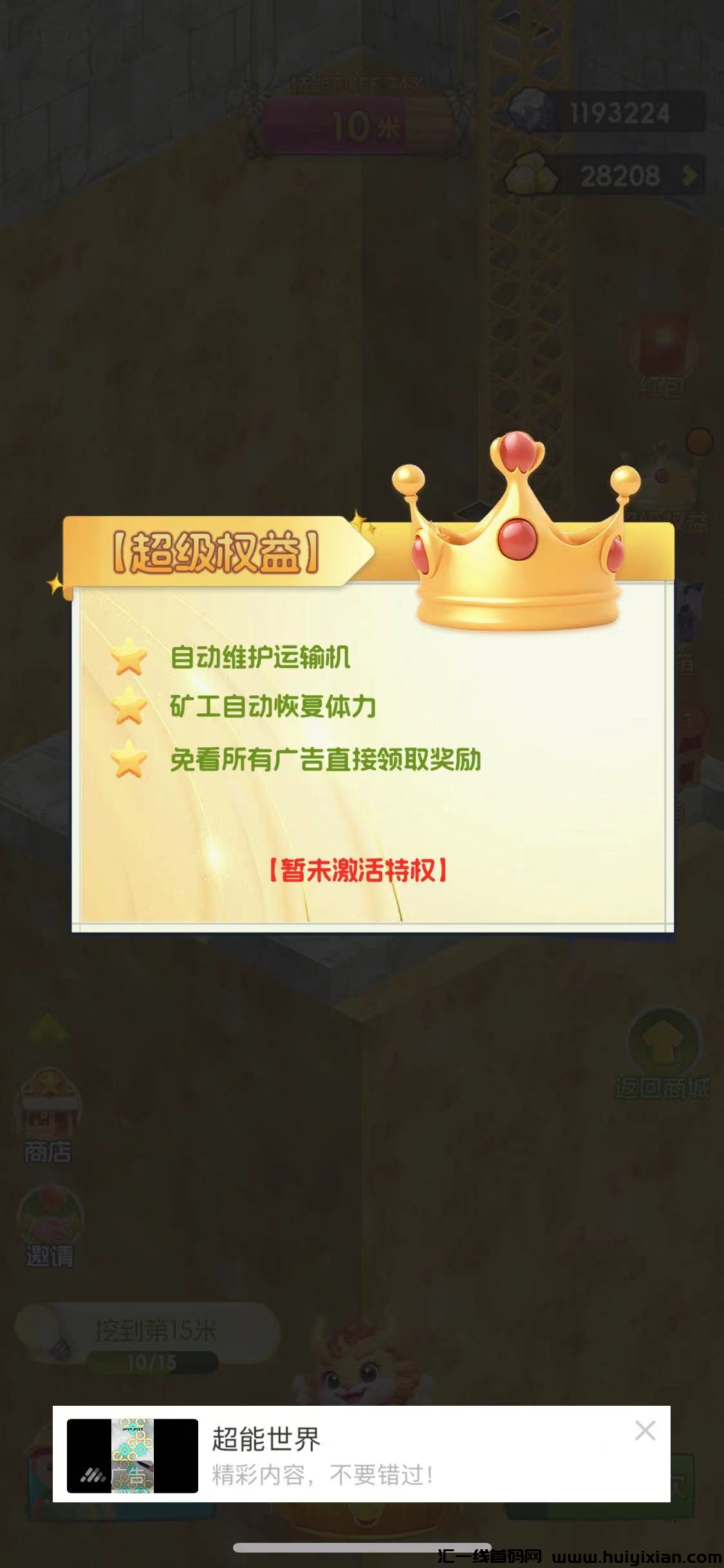
Task: Open the 邀请 invite button
Action: tap(50, 1226)
